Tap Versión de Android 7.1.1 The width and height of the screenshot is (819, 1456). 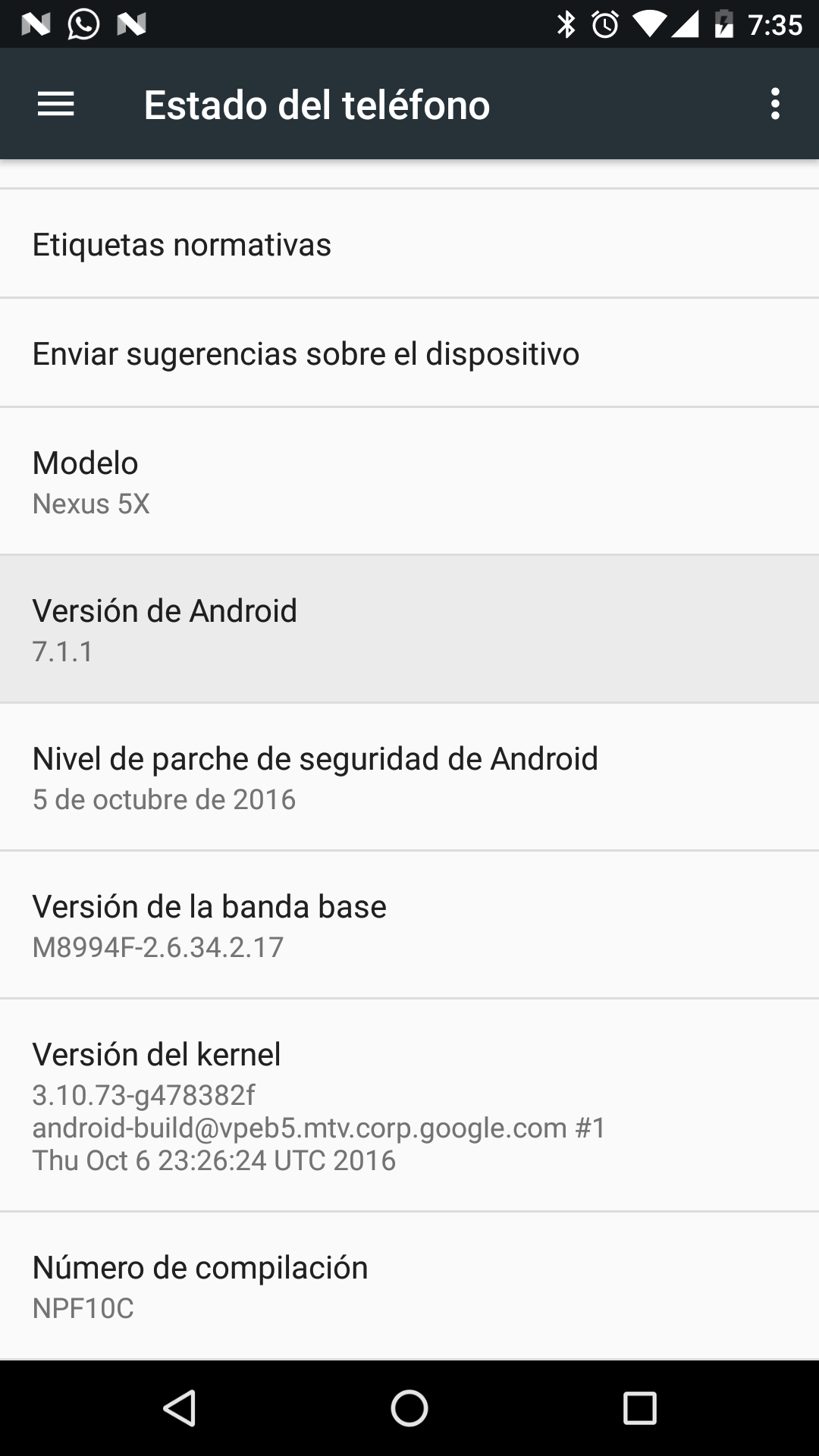click(x=409, y=629)
